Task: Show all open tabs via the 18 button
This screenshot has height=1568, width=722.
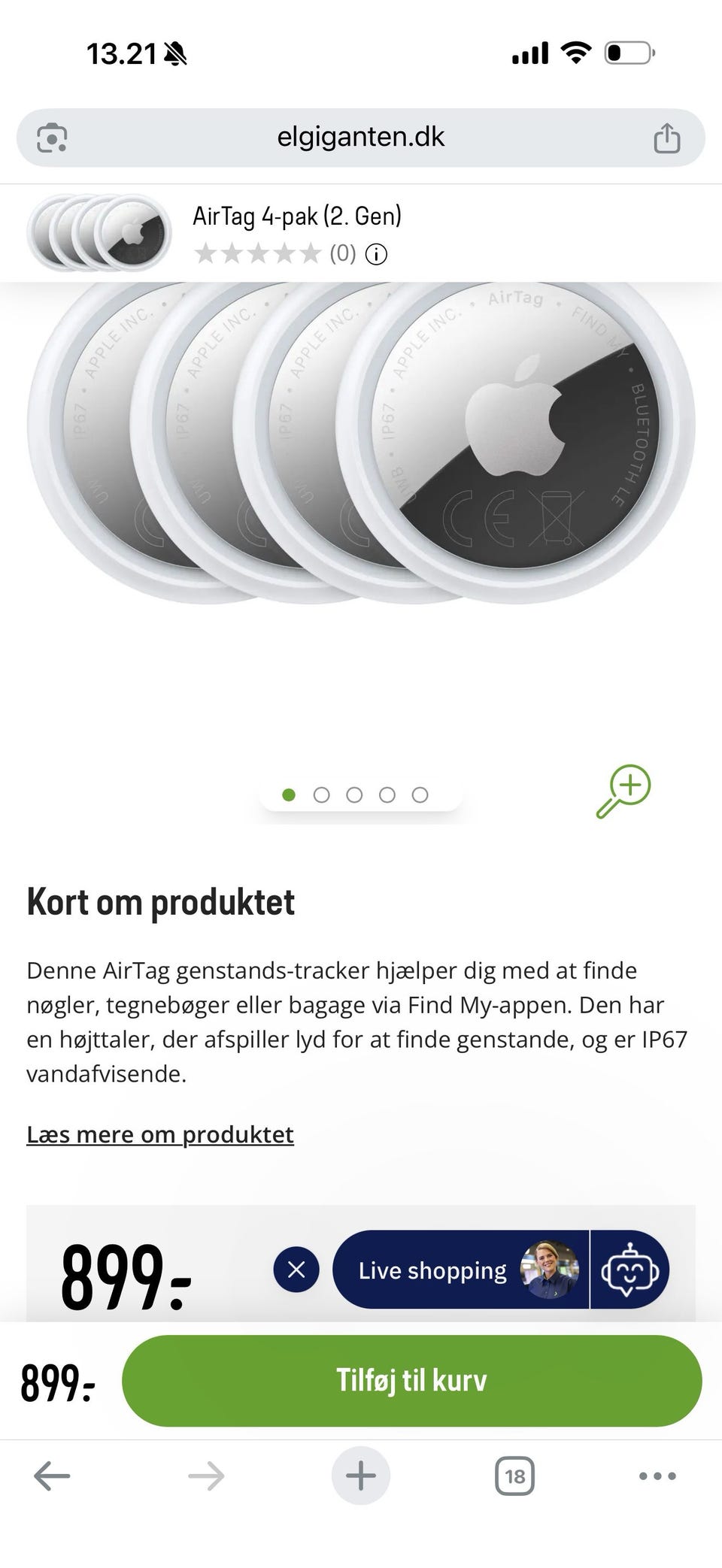Action: [515, 1475]
